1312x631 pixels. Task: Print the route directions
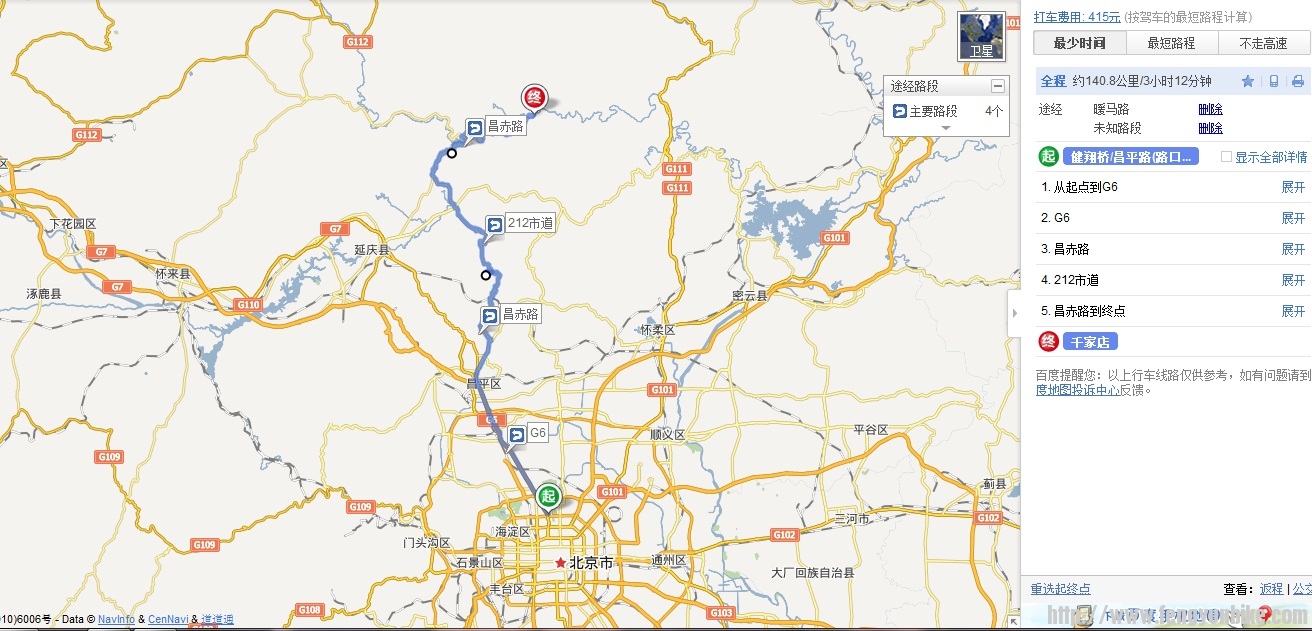[x=1298, y=82]
